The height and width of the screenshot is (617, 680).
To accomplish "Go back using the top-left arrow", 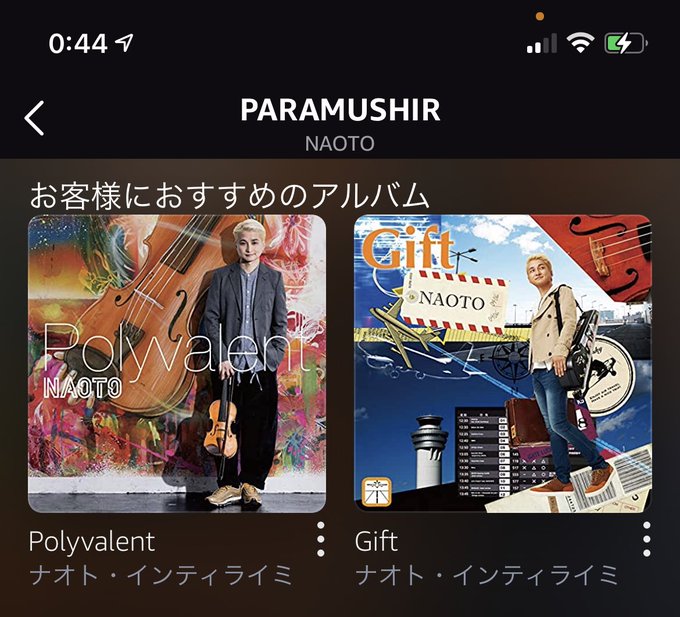I will (x=34, y=118).
